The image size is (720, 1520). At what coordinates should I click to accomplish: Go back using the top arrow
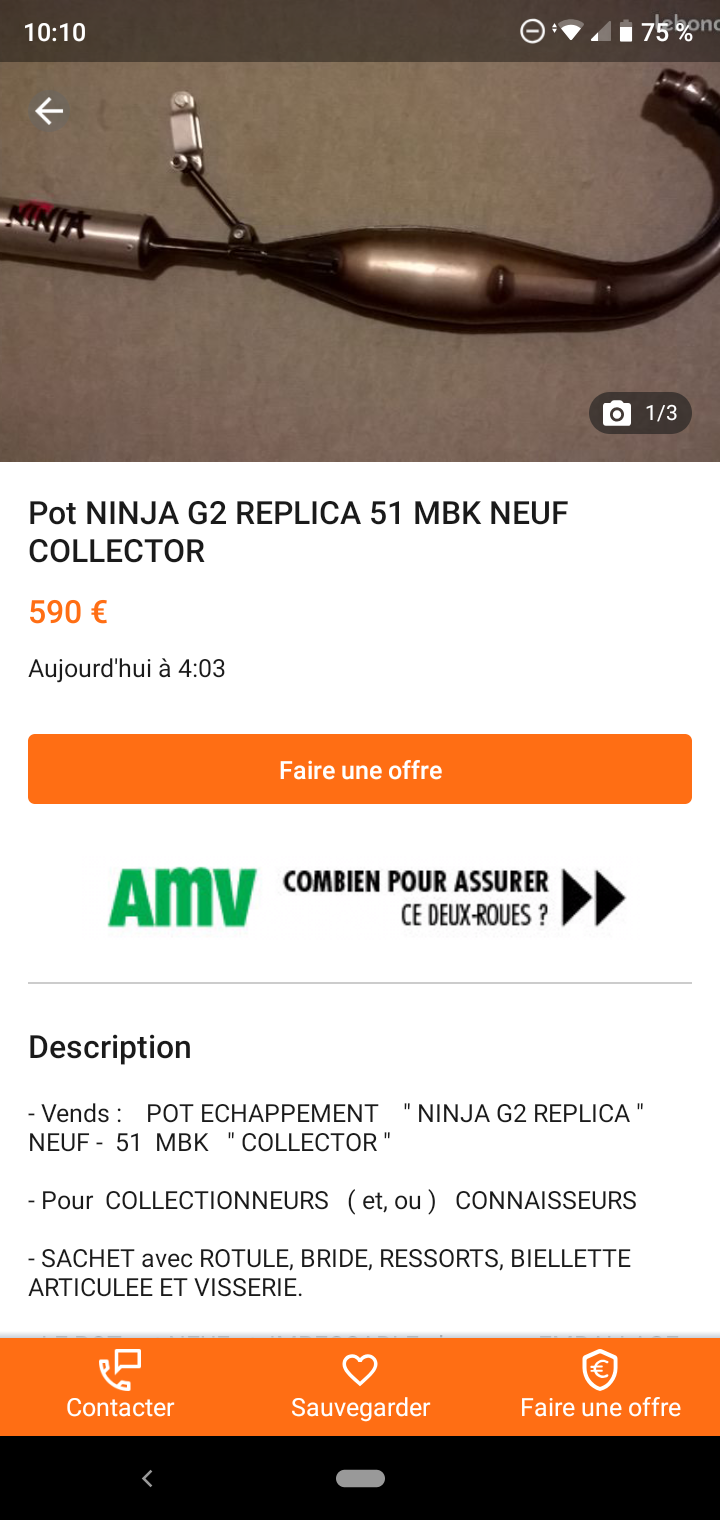pos(49,111)
